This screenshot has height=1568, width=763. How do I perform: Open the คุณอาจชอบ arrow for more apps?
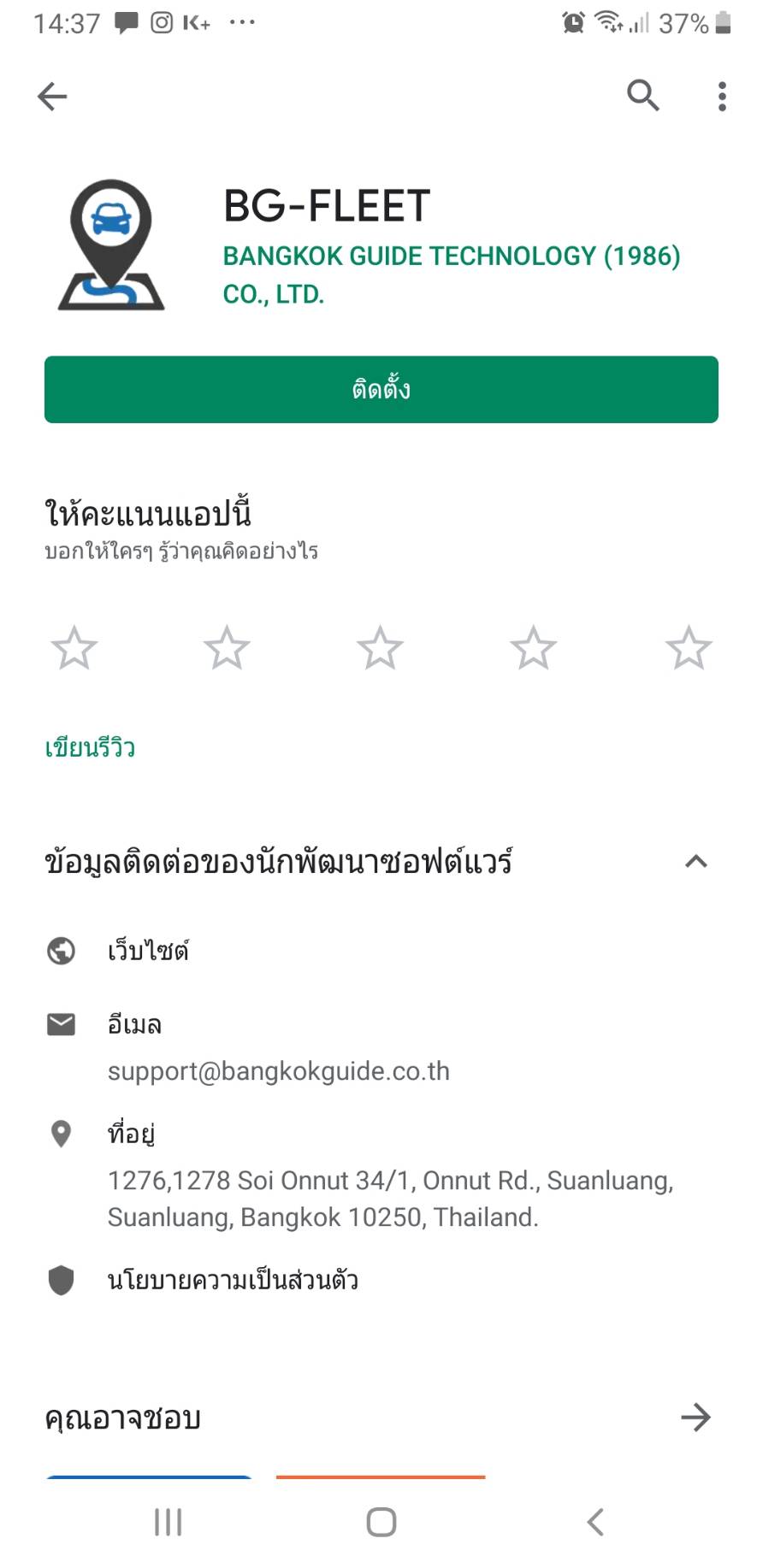click(x=695, y=1418)
